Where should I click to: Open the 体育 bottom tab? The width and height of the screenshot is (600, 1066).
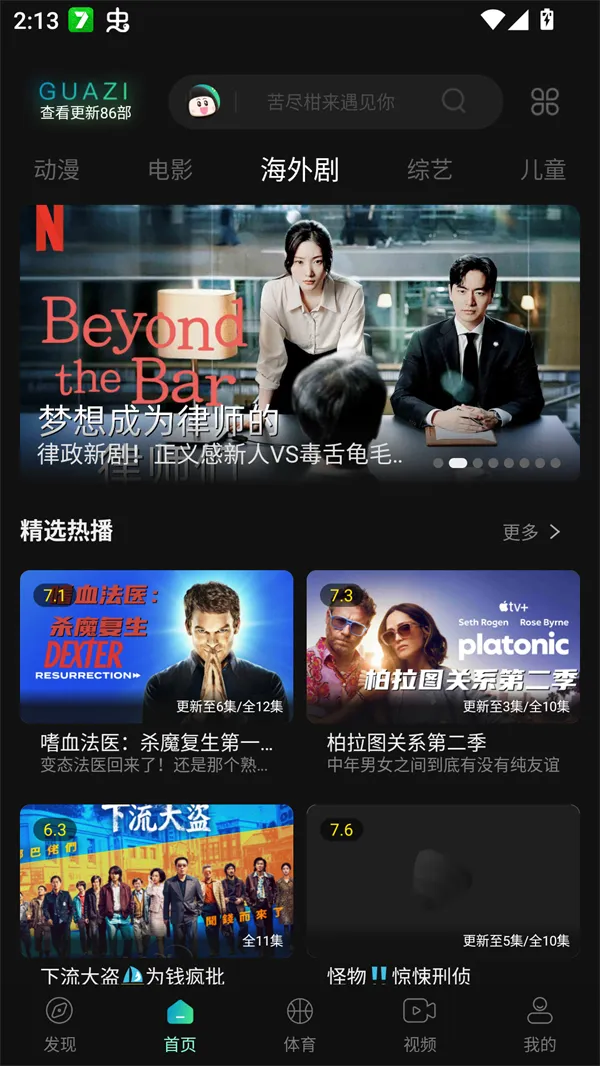point(300,1024)
